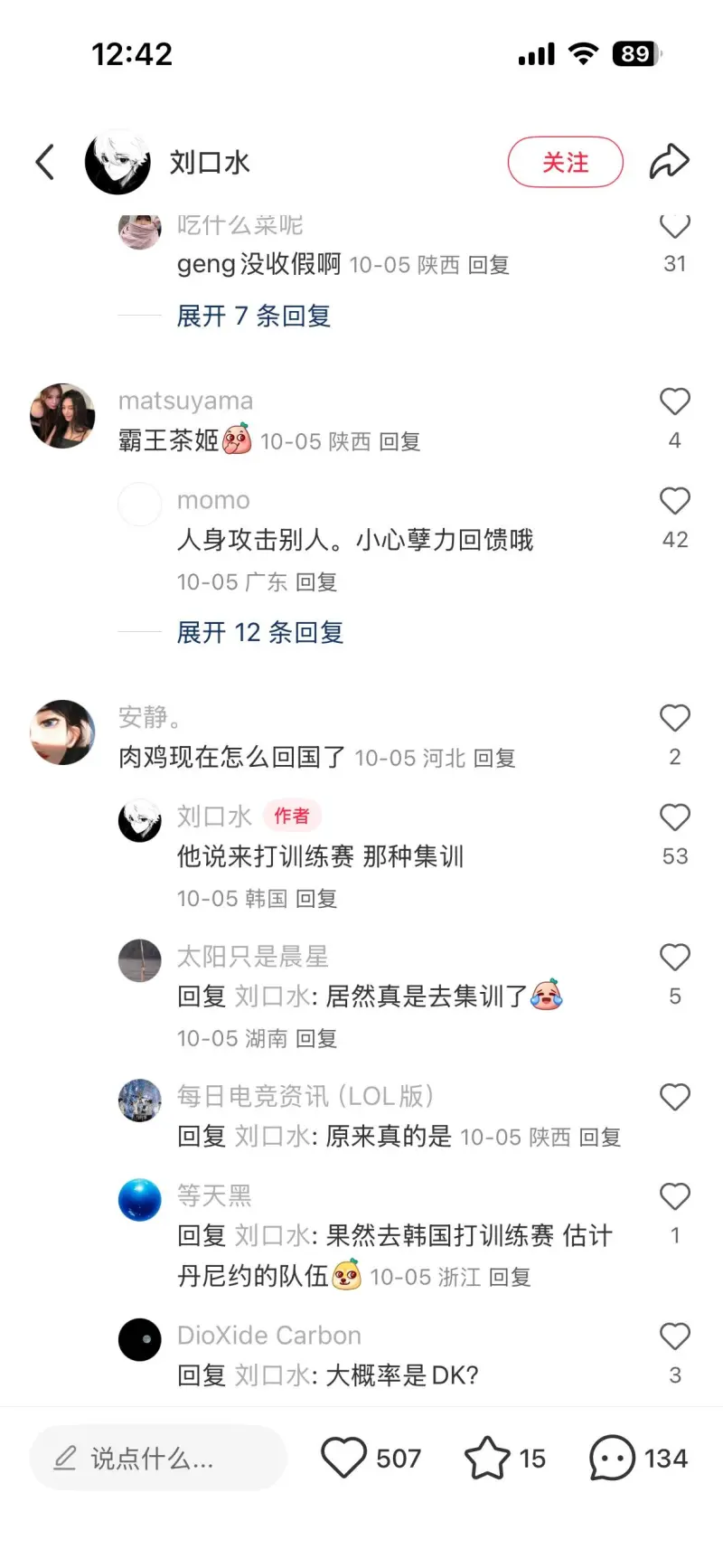This screenshot has height=1568, width=723.
Task: Go back using the top-left arrow
Action: 45,163
